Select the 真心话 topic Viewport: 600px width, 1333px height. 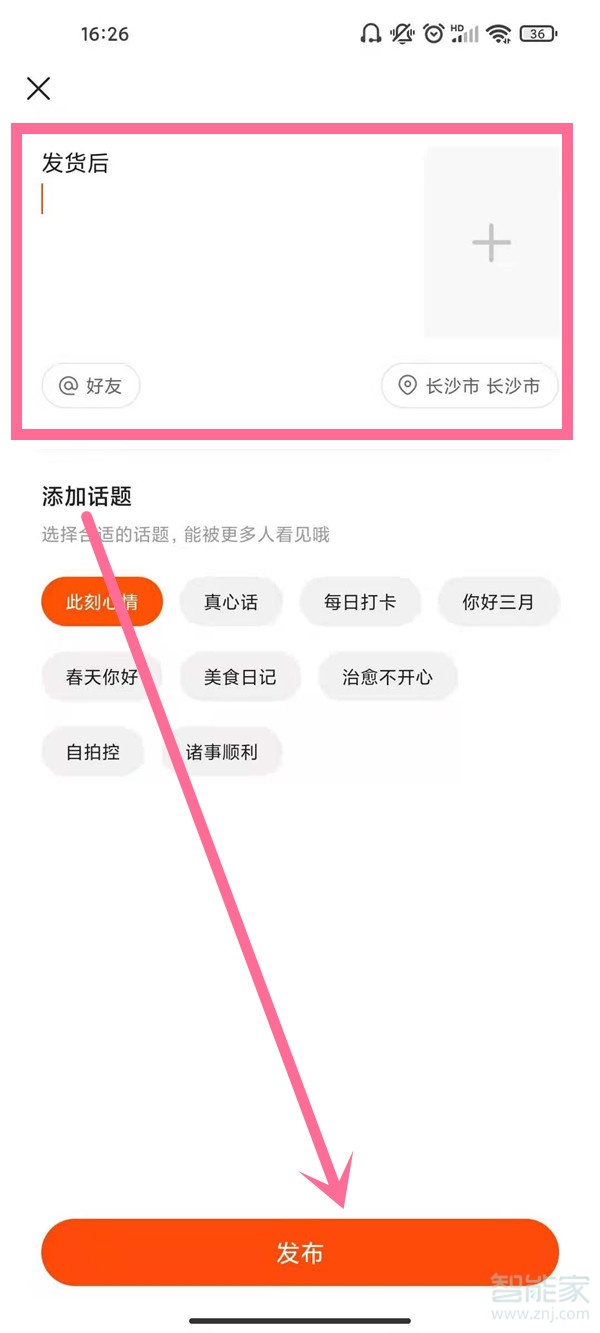click(x=231, y=602)
